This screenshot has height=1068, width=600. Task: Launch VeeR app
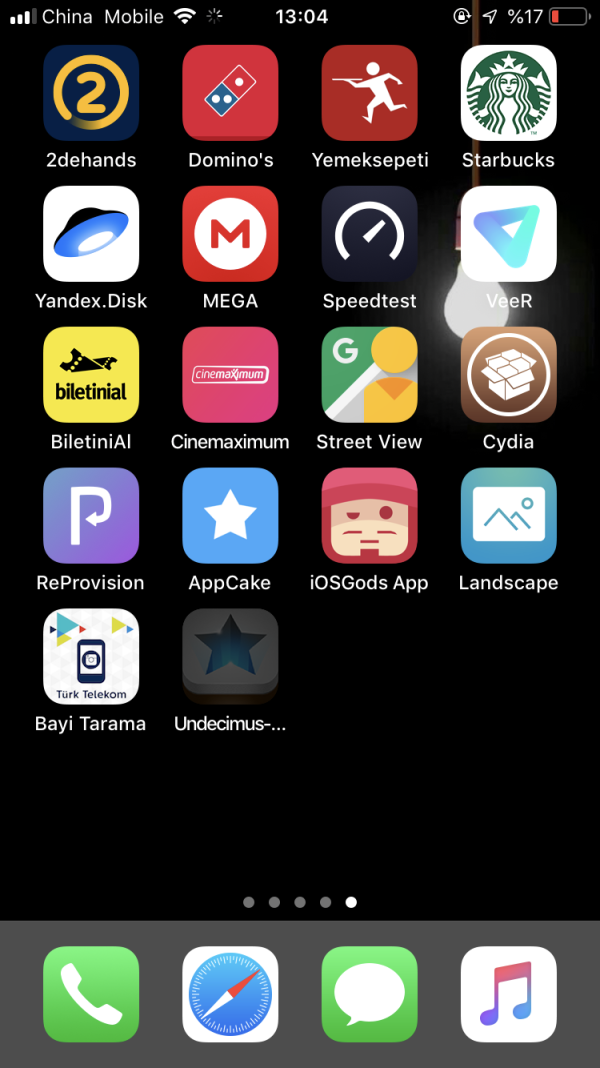point(508,234)
